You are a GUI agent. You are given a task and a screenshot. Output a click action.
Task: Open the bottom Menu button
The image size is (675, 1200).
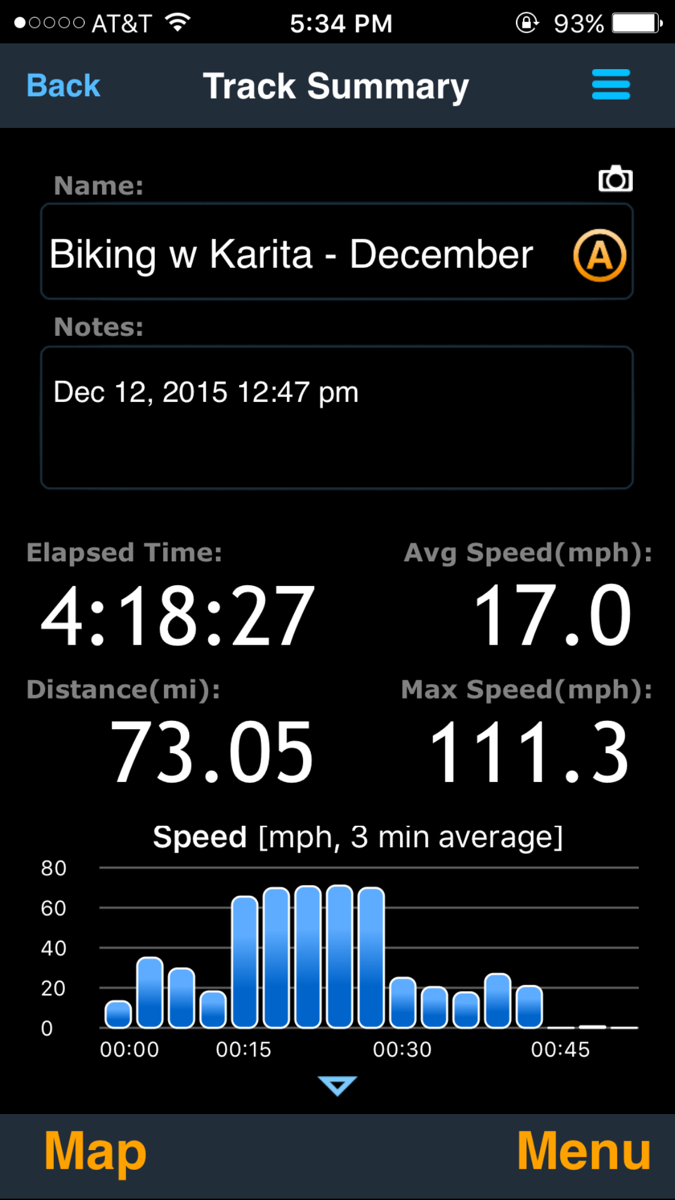click(584, 1153)
